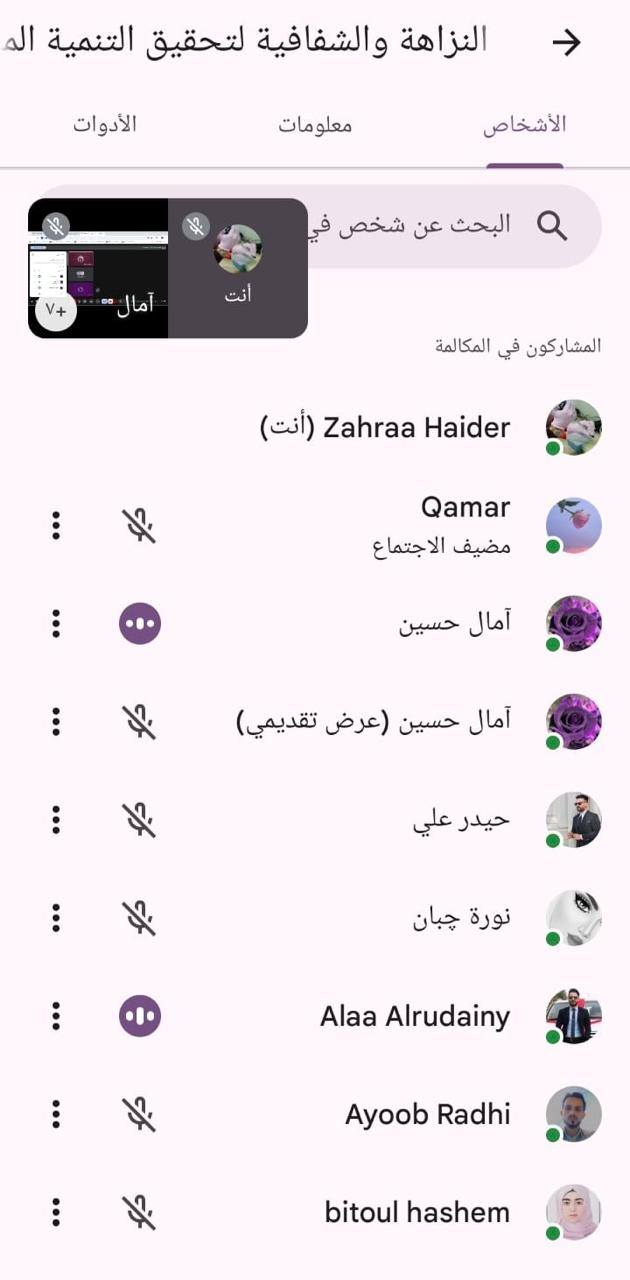Switch to the الأدوات tab
Viewport: 630px width, 1280px height.
[x=105, y=125]
